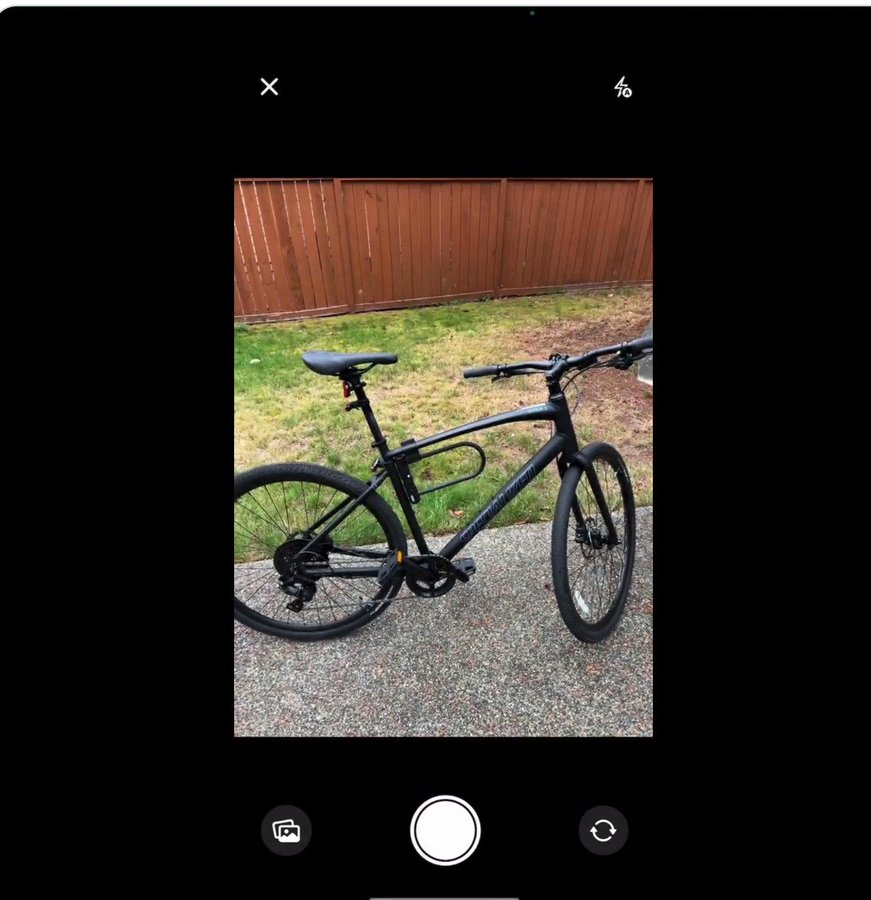This screenshot has width=871, height=900.
Task: Switch between front and rear camera
Action: coord(603,831)
